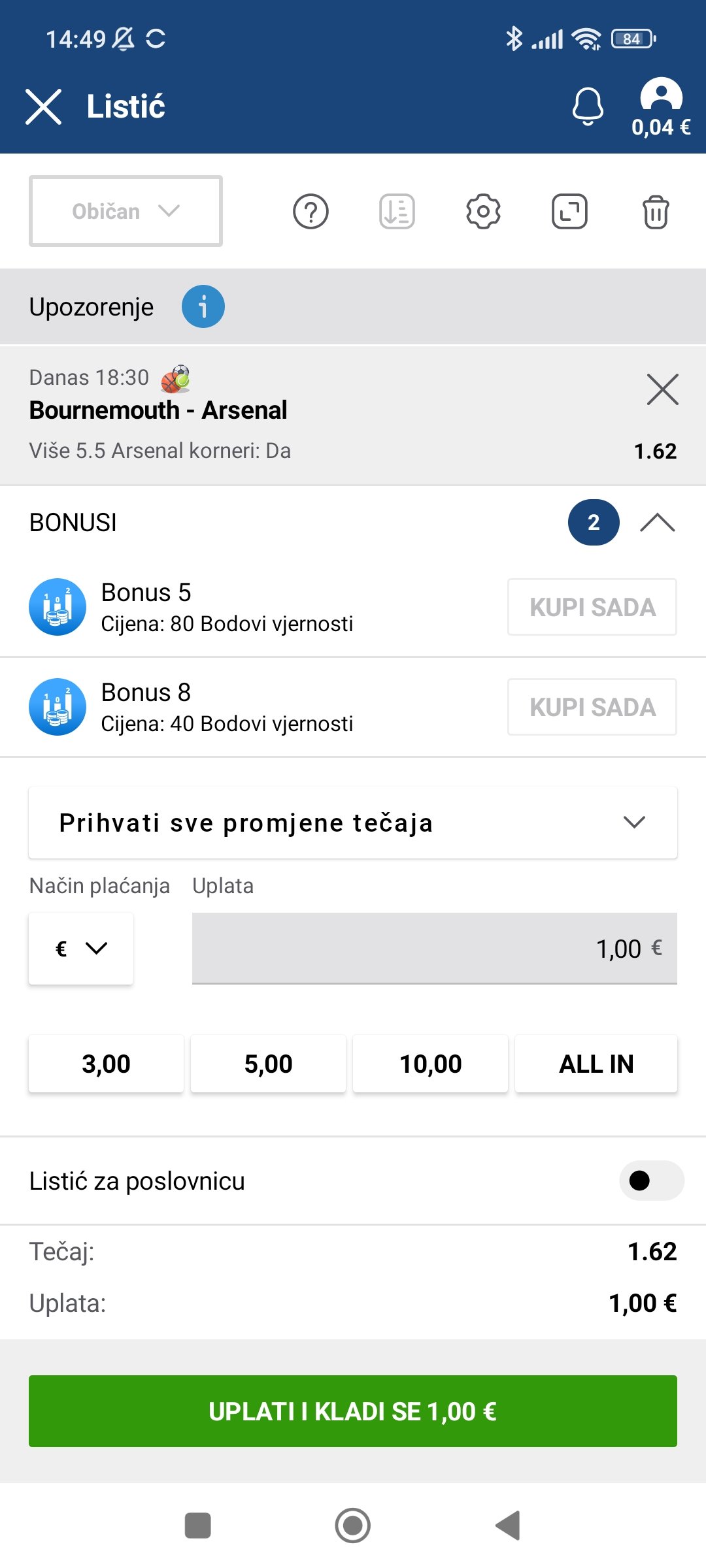
Task: Collapse the BONUSI section
Action: [658, 523]
